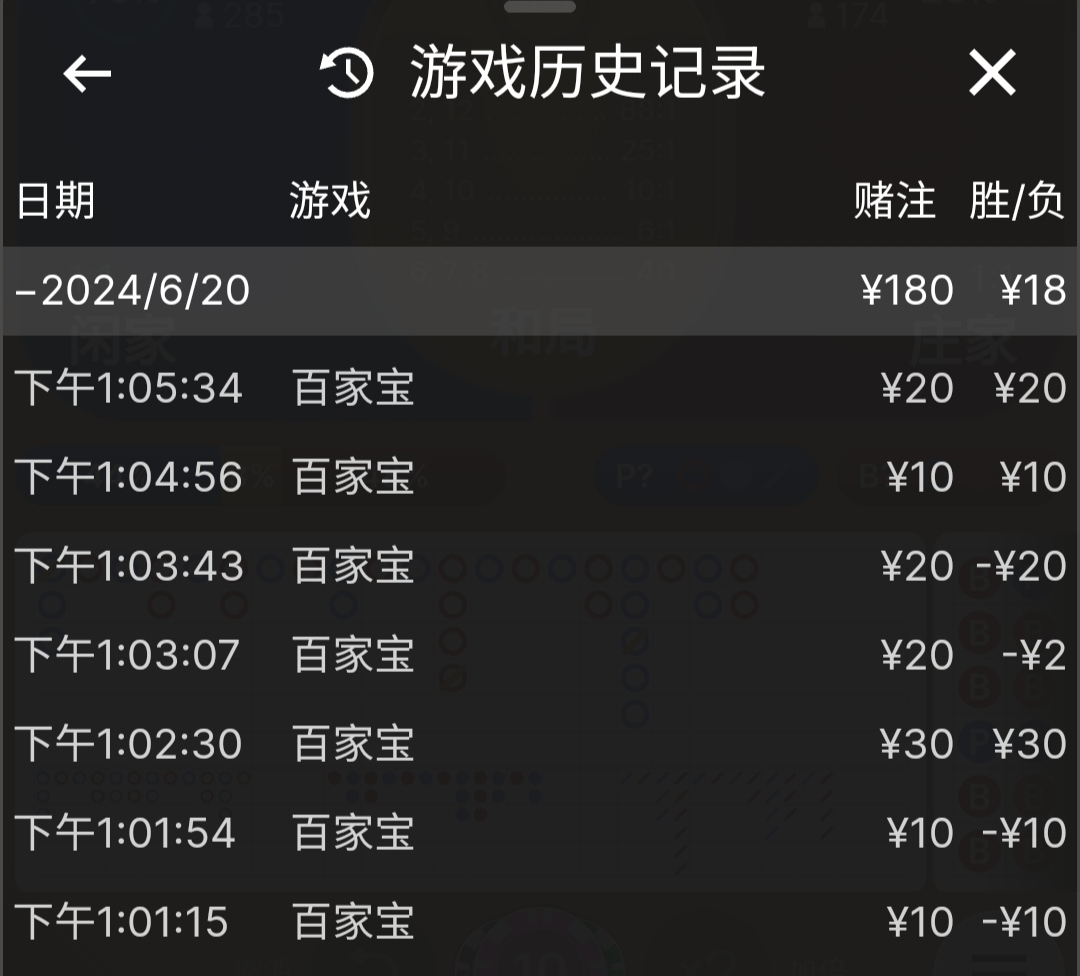Select the 下午1:02:30 百家宝 entry
The height and width of the screenshot is (976, 1080).
coord(540,744)
